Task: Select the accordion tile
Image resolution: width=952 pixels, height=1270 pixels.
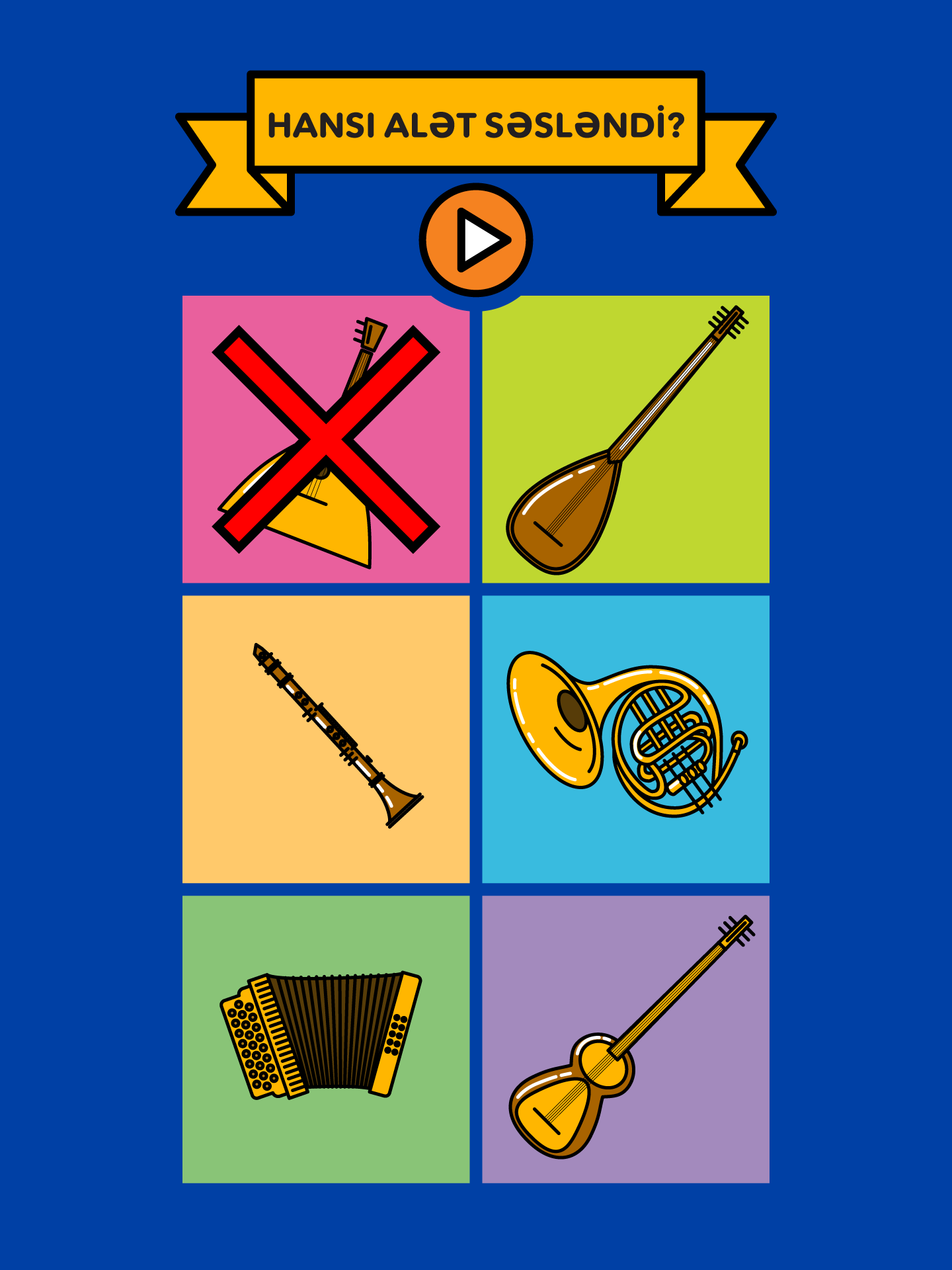Action: (326, 1038)
